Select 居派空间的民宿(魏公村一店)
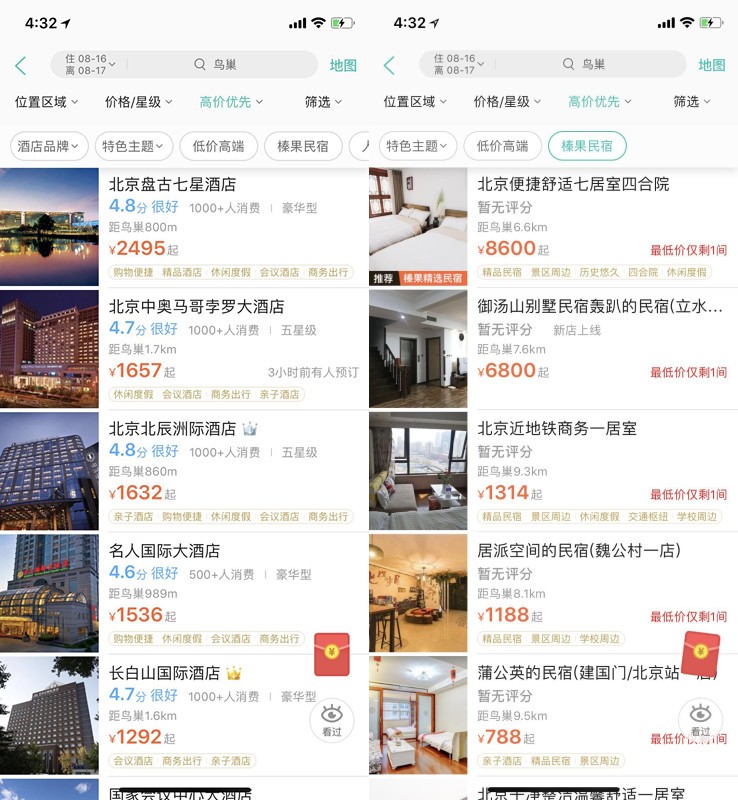This screenshot has width=738, height=800. click(x=578, y=551)
